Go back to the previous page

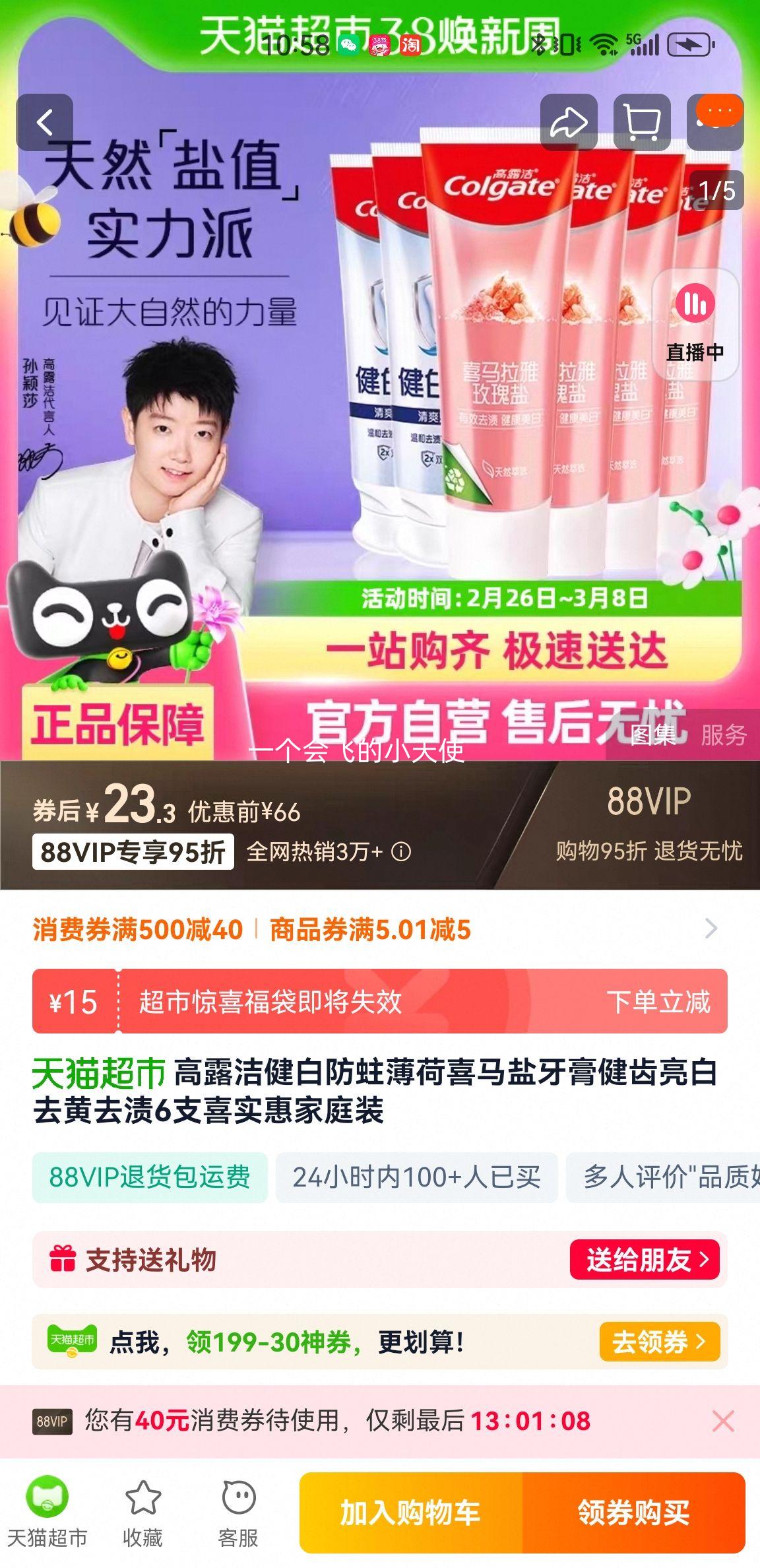coord(45,123)
